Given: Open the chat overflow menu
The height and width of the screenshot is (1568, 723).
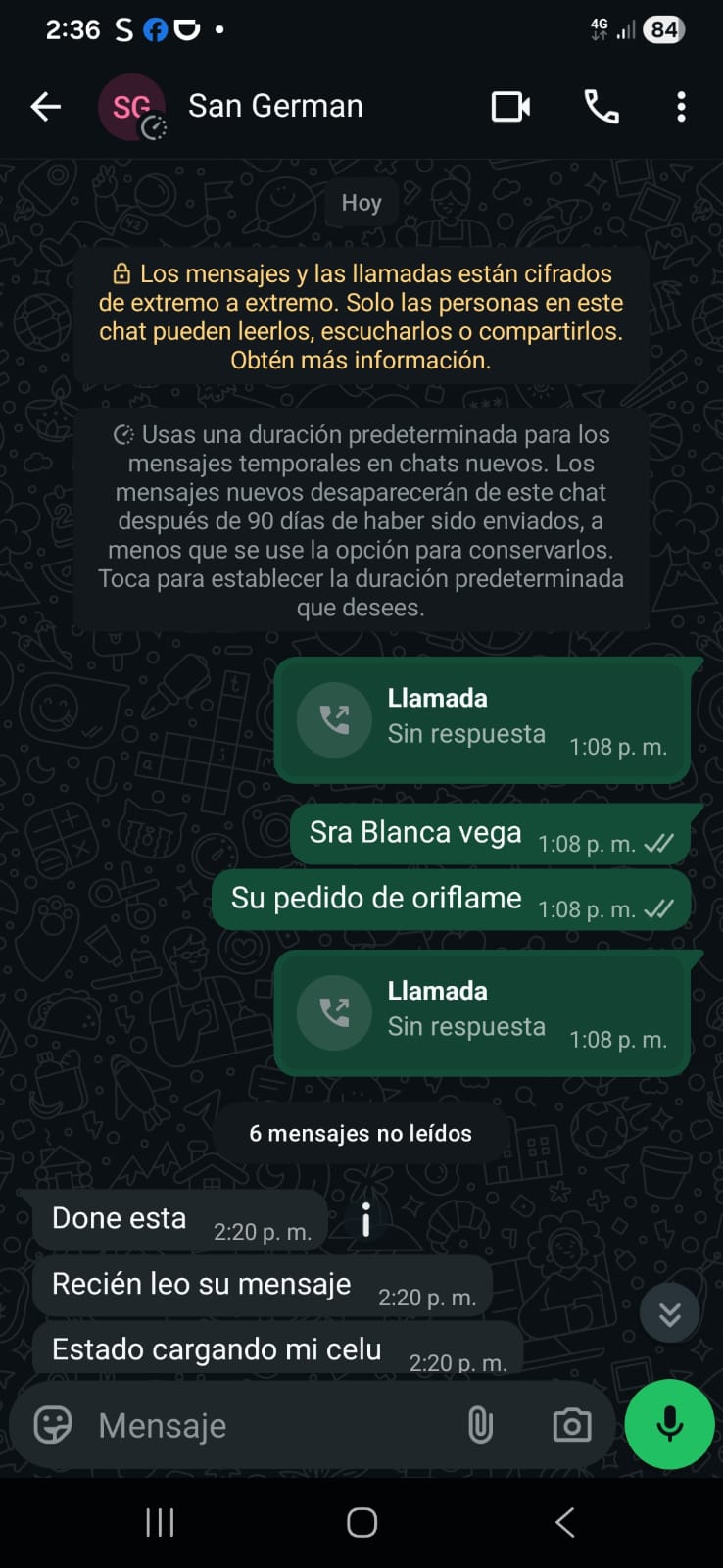Looking at the screenshot, I should pyautogui.click(x=681, y=106).
